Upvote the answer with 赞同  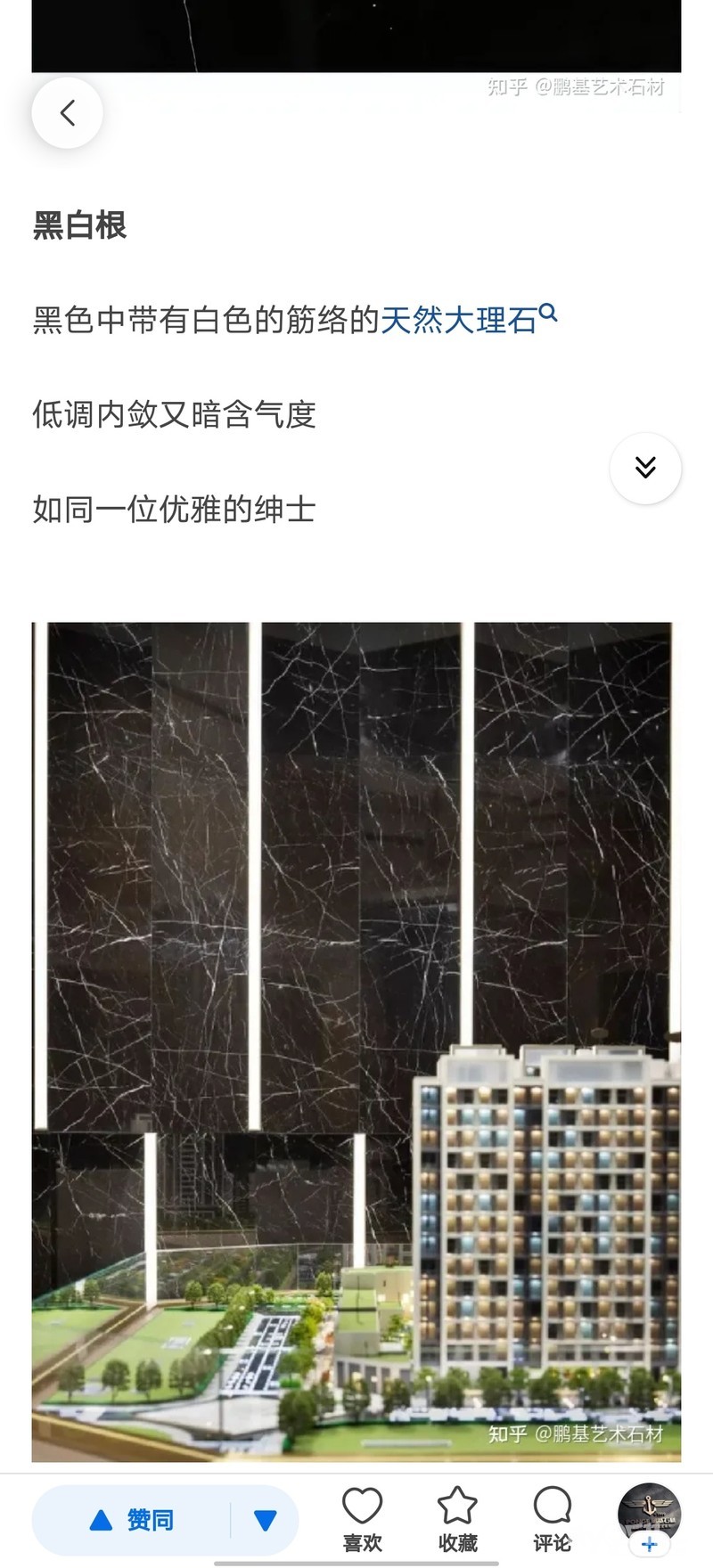tap(134, 1520)
